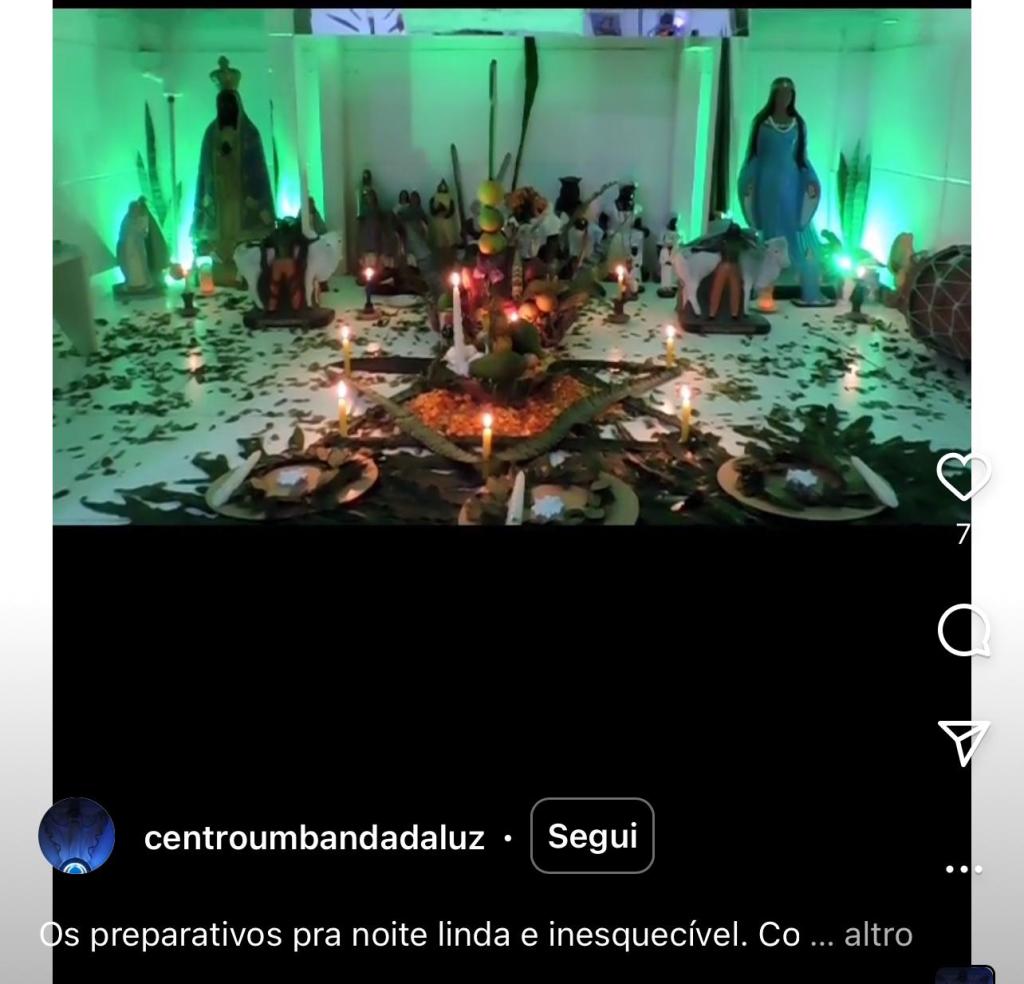Screen dimensions: 1024x984
Task: Open the comments bubble
Action: (963, 631)
